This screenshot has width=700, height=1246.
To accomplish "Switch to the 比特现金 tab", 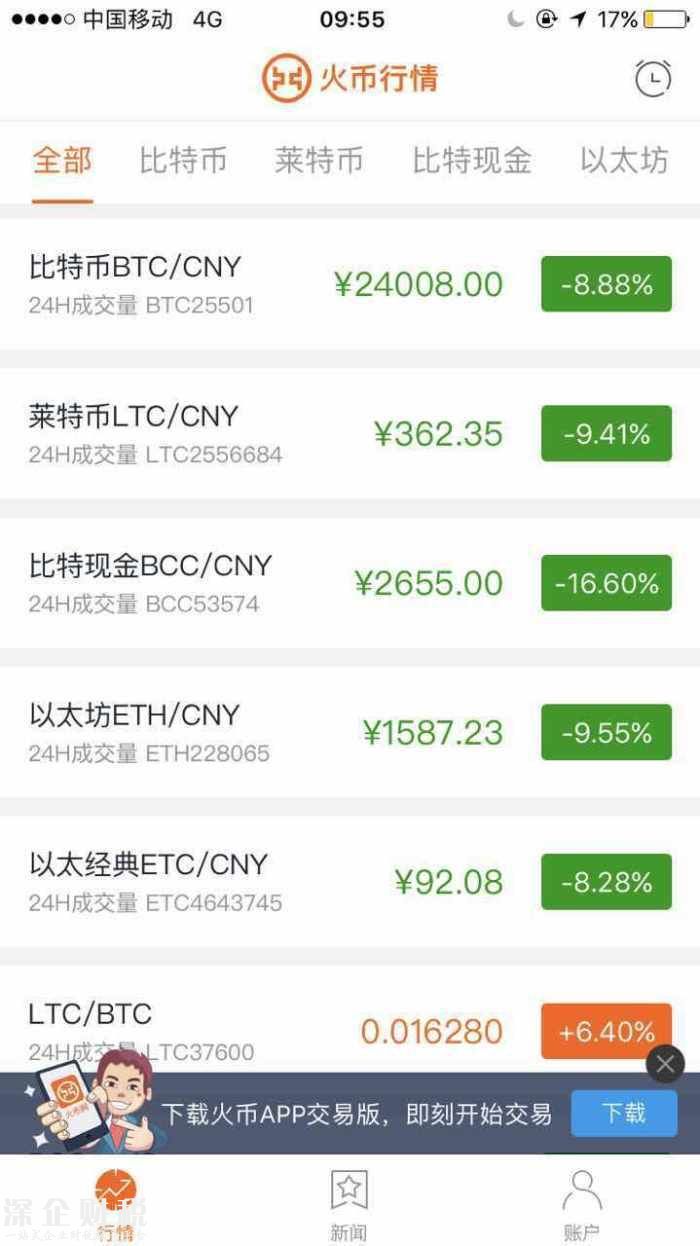I will click(471, 160).
